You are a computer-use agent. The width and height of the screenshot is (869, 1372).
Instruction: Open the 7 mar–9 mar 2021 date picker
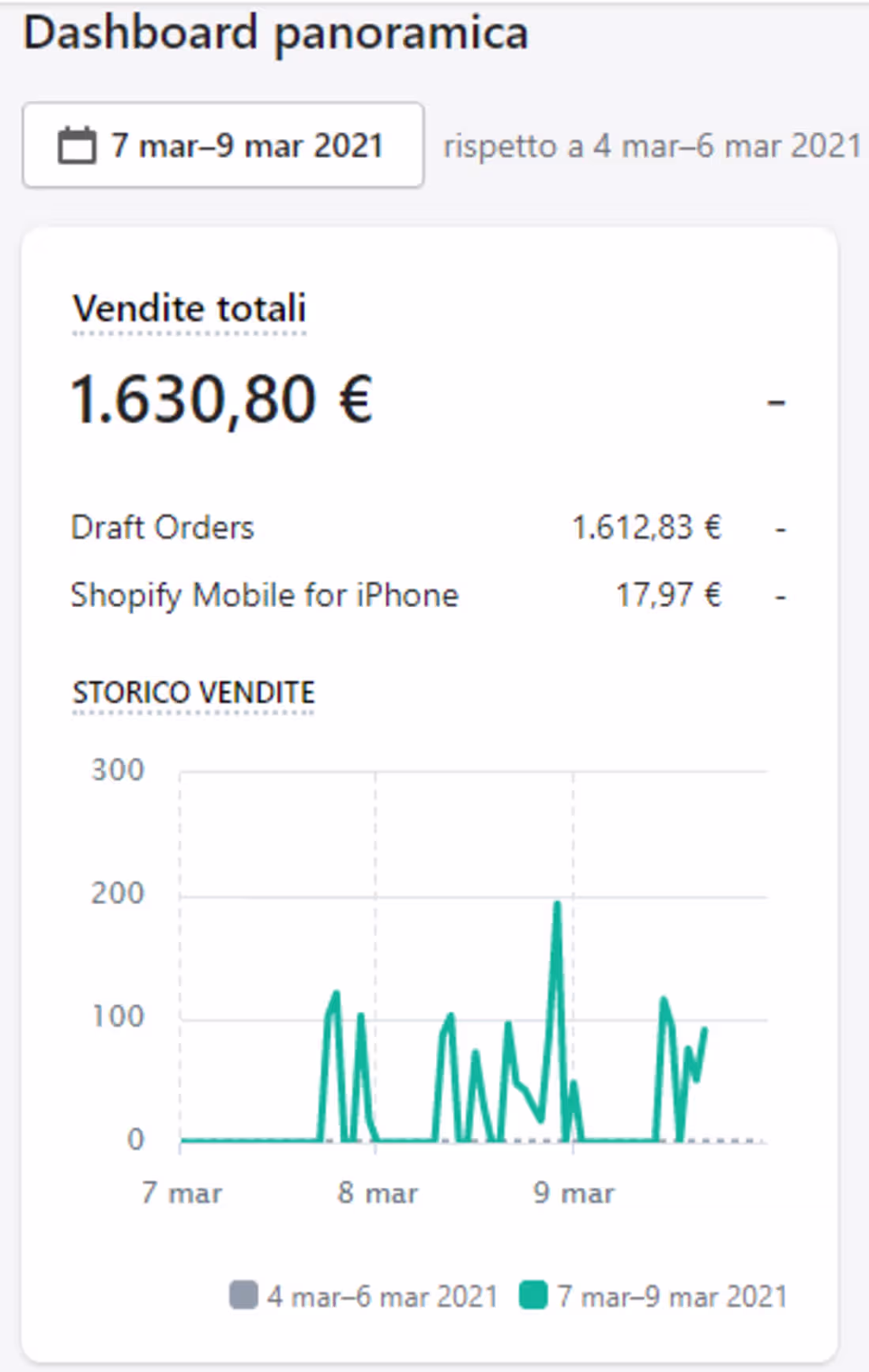click(x=223, y=145)
